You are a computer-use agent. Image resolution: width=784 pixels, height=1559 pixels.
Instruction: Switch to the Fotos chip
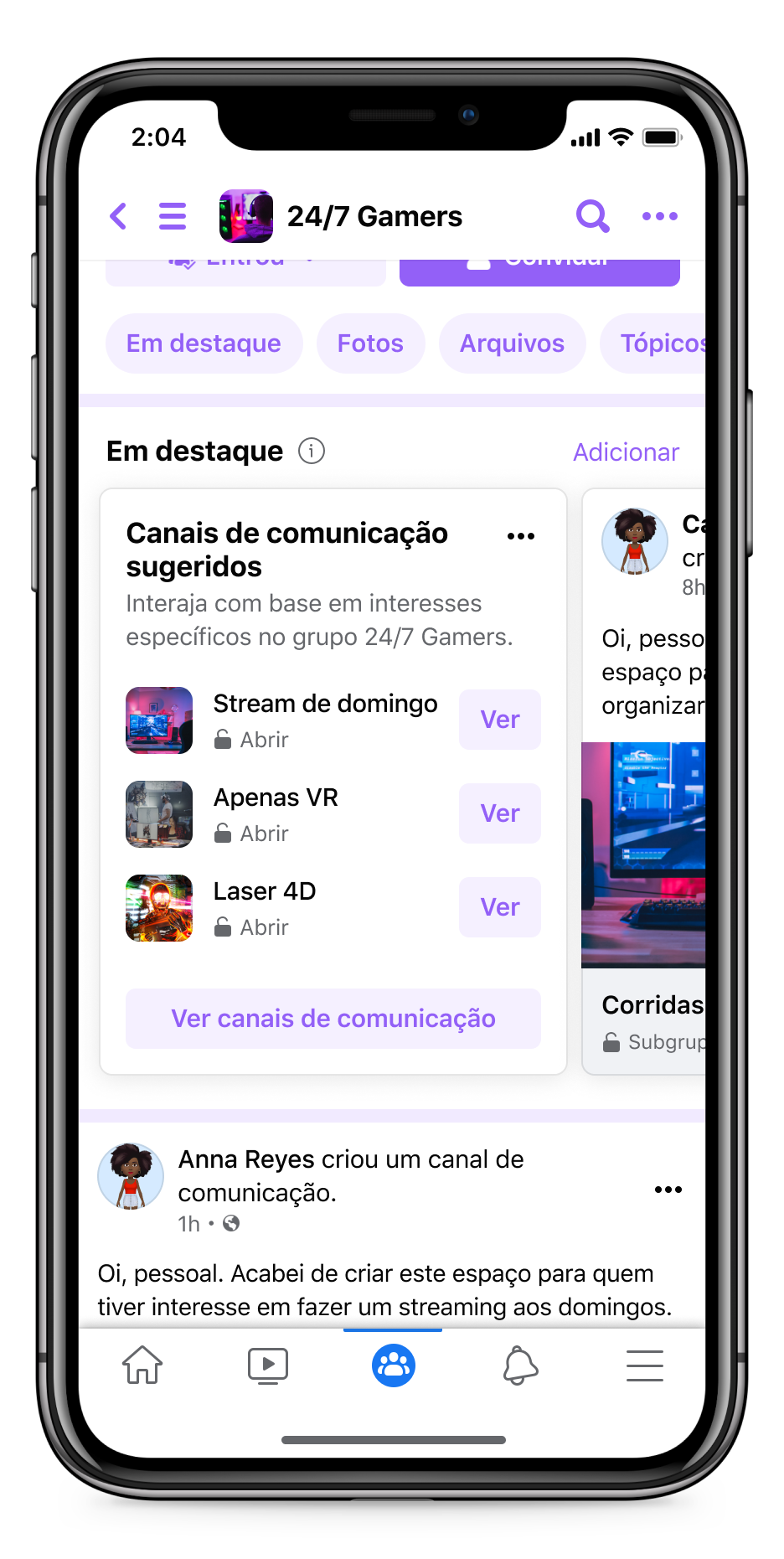pos(370,343)
